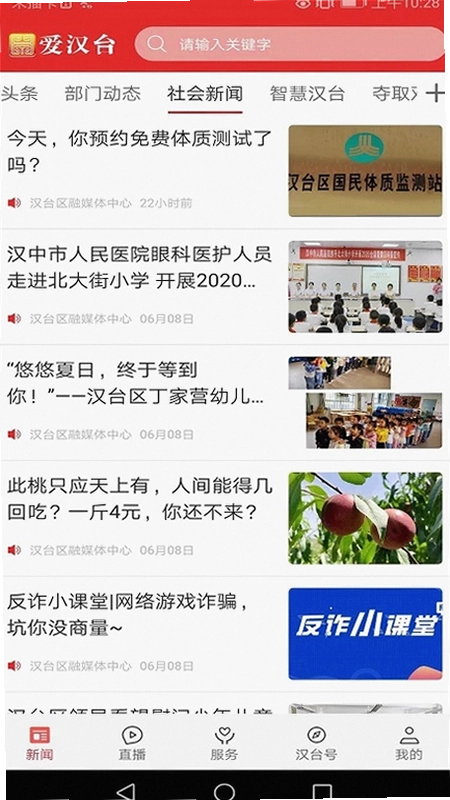
Task: Select the 社会新闻 tab
Action: 205,93
